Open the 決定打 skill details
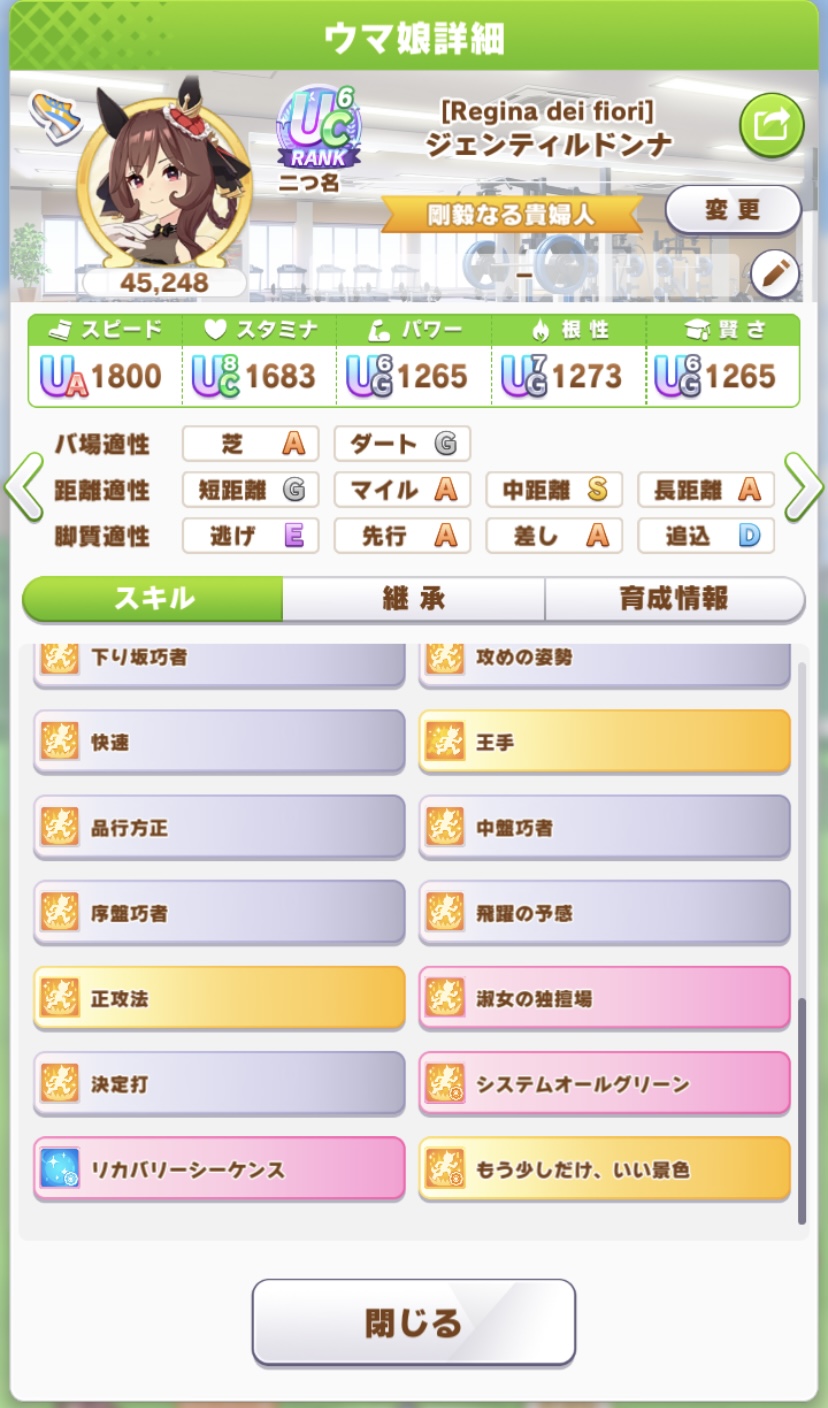The height and width of the screenshot is (1408, 828). coord(219,1083)
